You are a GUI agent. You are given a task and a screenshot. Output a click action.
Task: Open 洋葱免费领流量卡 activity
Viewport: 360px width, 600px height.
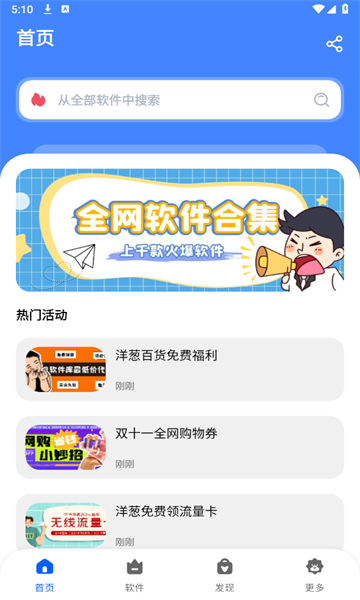click(x=180, y=522)
